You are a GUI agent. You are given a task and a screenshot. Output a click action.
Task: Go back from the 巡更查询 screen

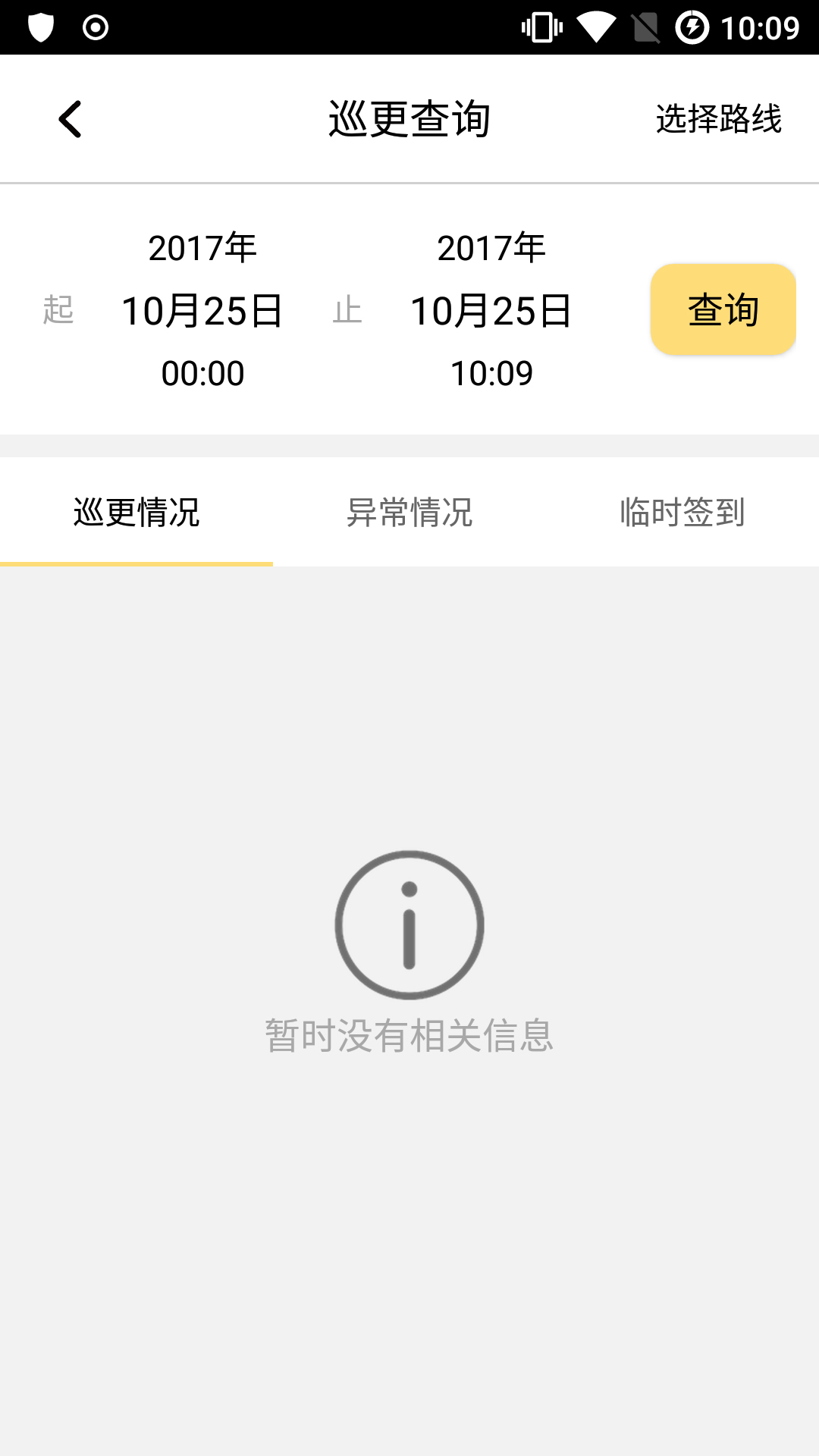pyautogui.click(x=70, y=119)
